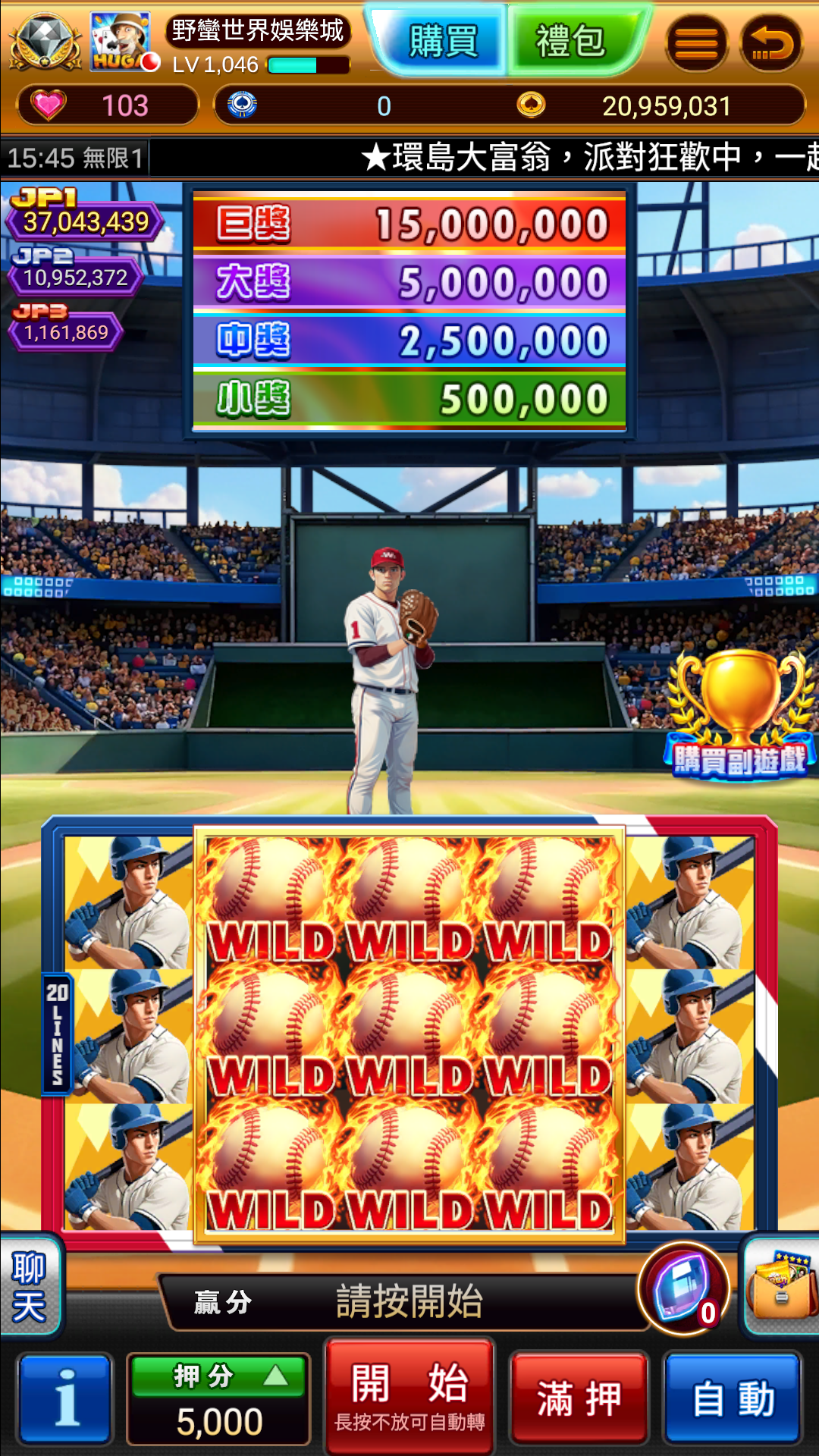This screenshot has height=1456, width=819.
Task: Open the 禮包 gift pack button
Action: (x=573, y=40)
